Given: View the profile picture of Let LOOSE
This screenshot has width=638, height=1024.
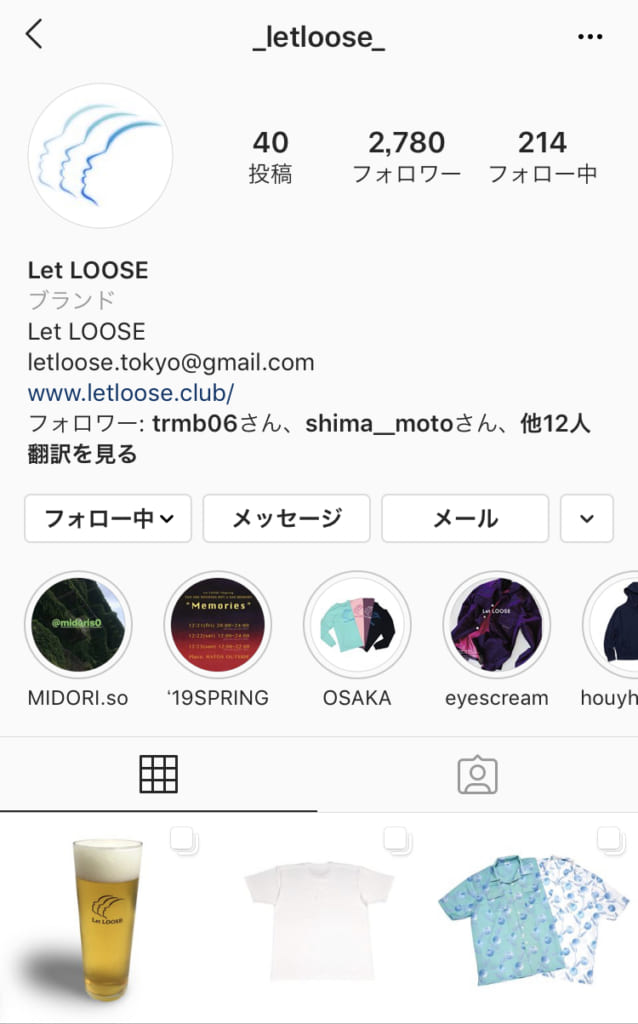Looking at the screenshot, I should (x=100, y=156).
